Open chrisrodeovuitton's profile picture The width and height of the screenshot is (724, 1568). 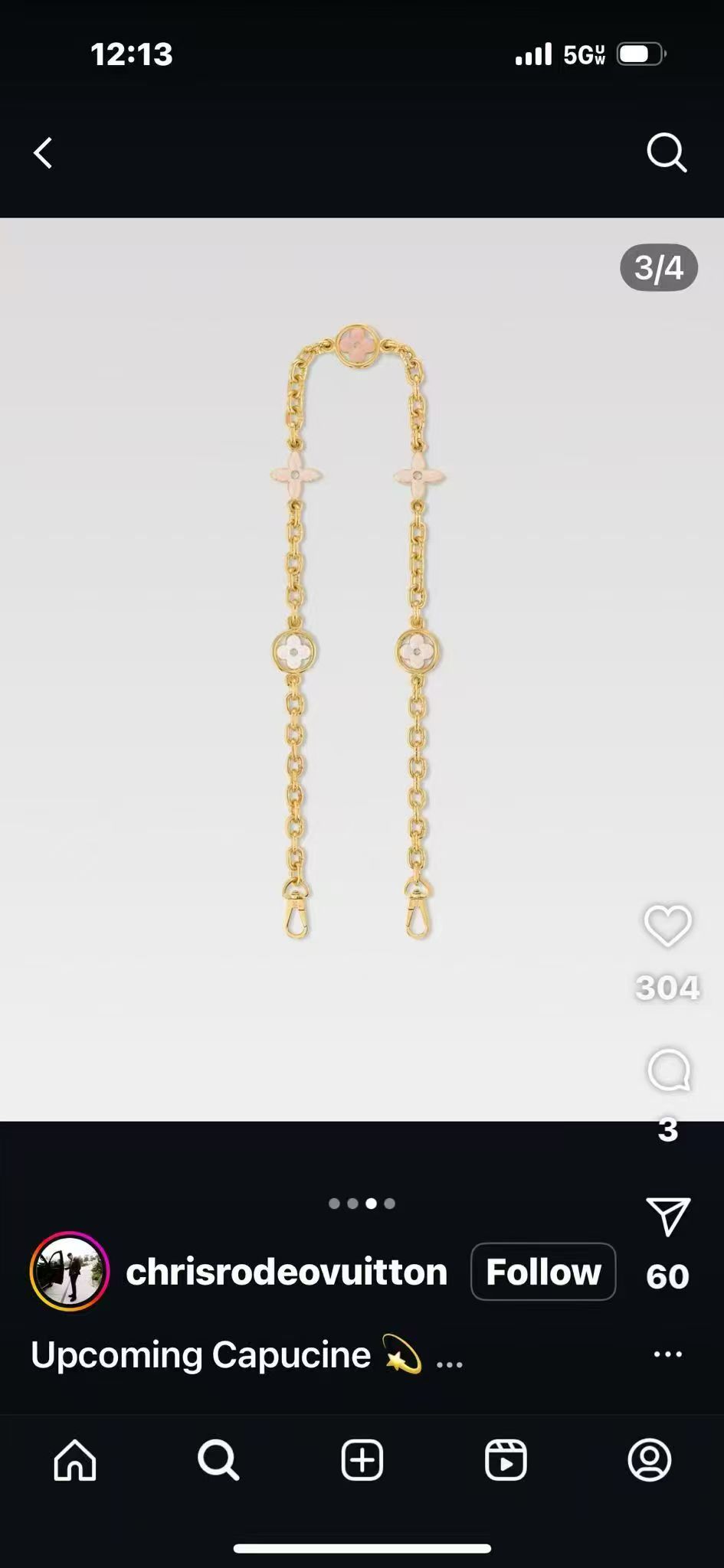tap(69, 1272)
